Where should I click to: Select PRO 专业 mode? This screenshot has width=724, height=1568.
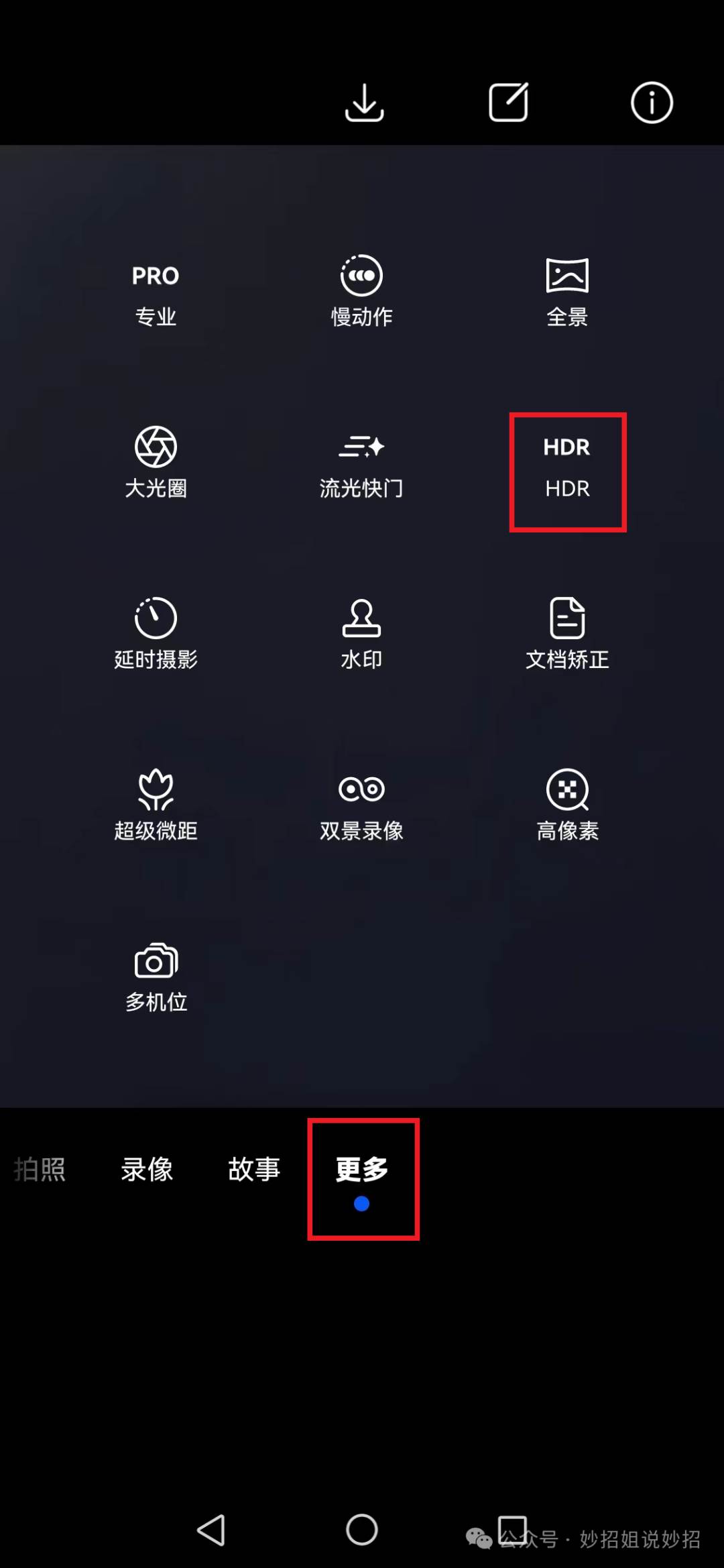156,294
